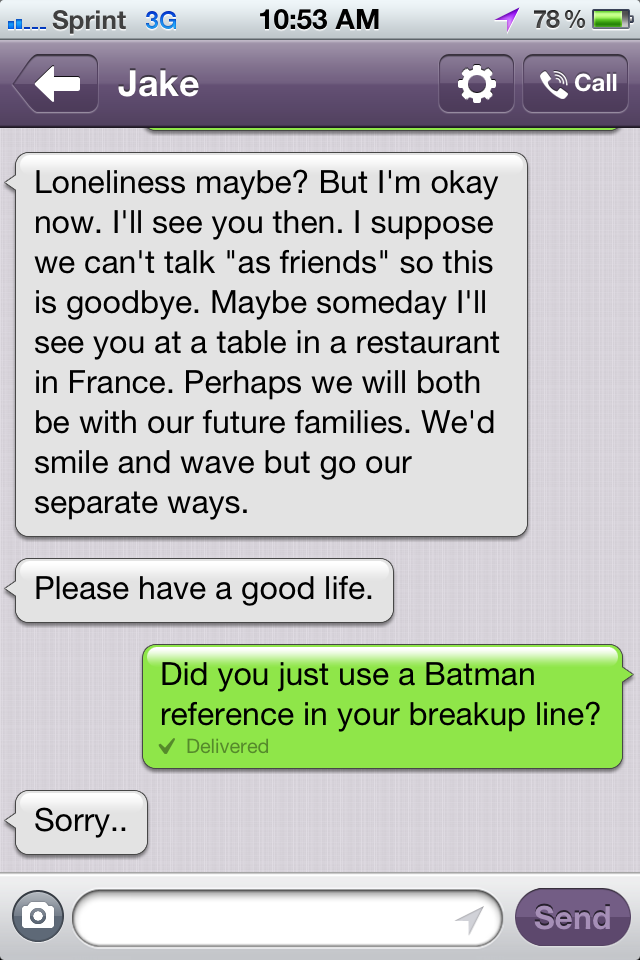
Task: Focus the message text field
Action: click(260, 917)
